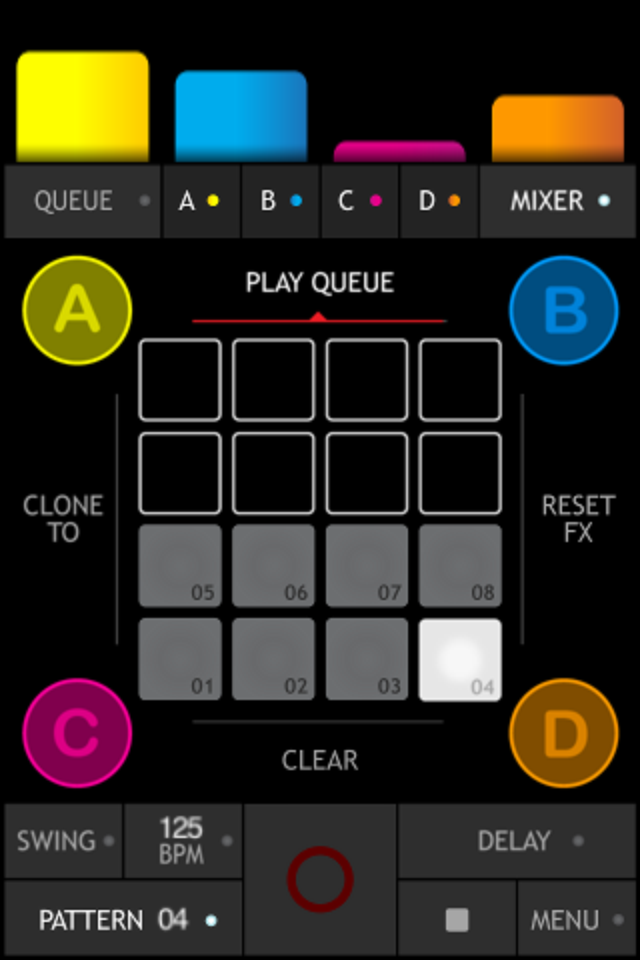Tap the magenta C circle button
This screenshot has width=640, height=960.
[x=77, y=733]
